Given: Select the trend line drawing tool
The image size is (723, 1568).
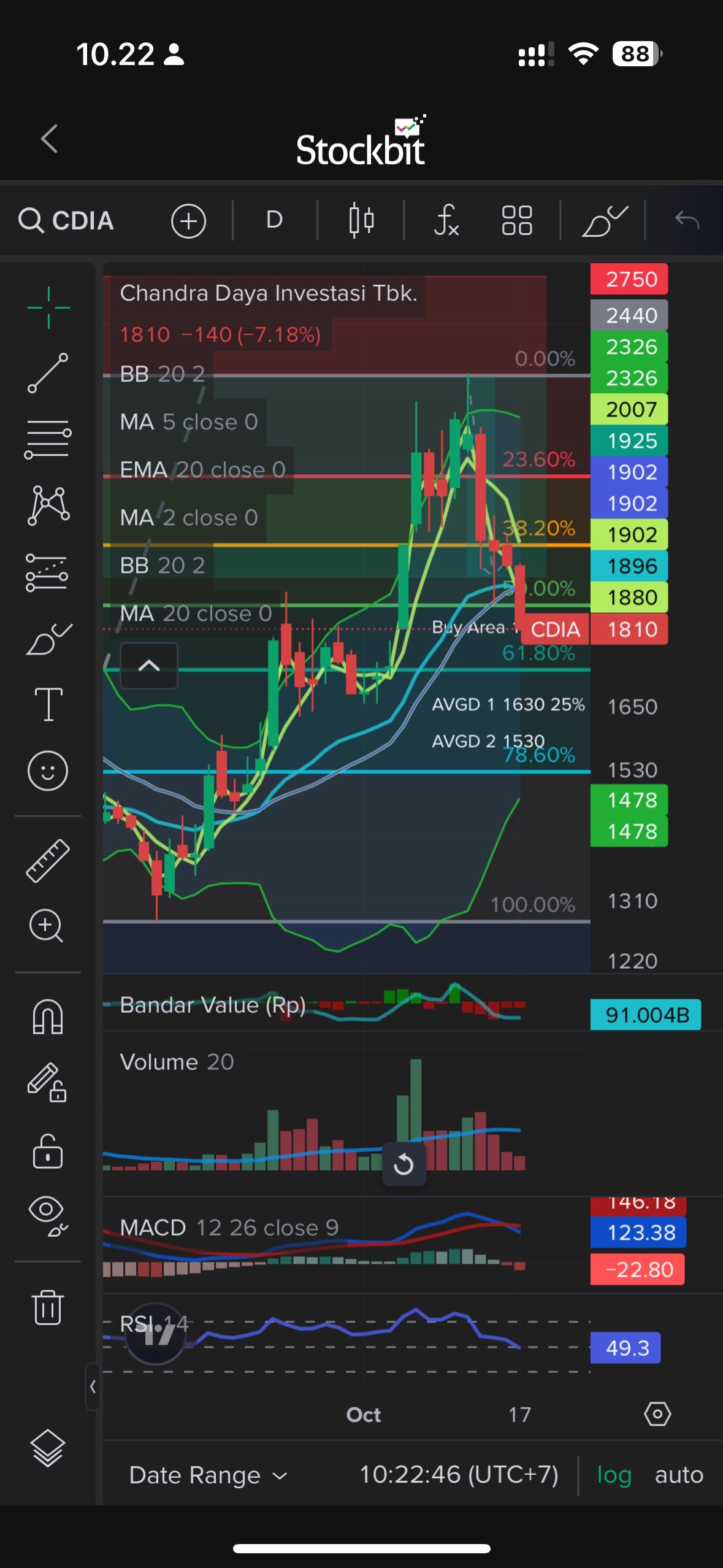Looking at the screenshot, I should (48, 373).
